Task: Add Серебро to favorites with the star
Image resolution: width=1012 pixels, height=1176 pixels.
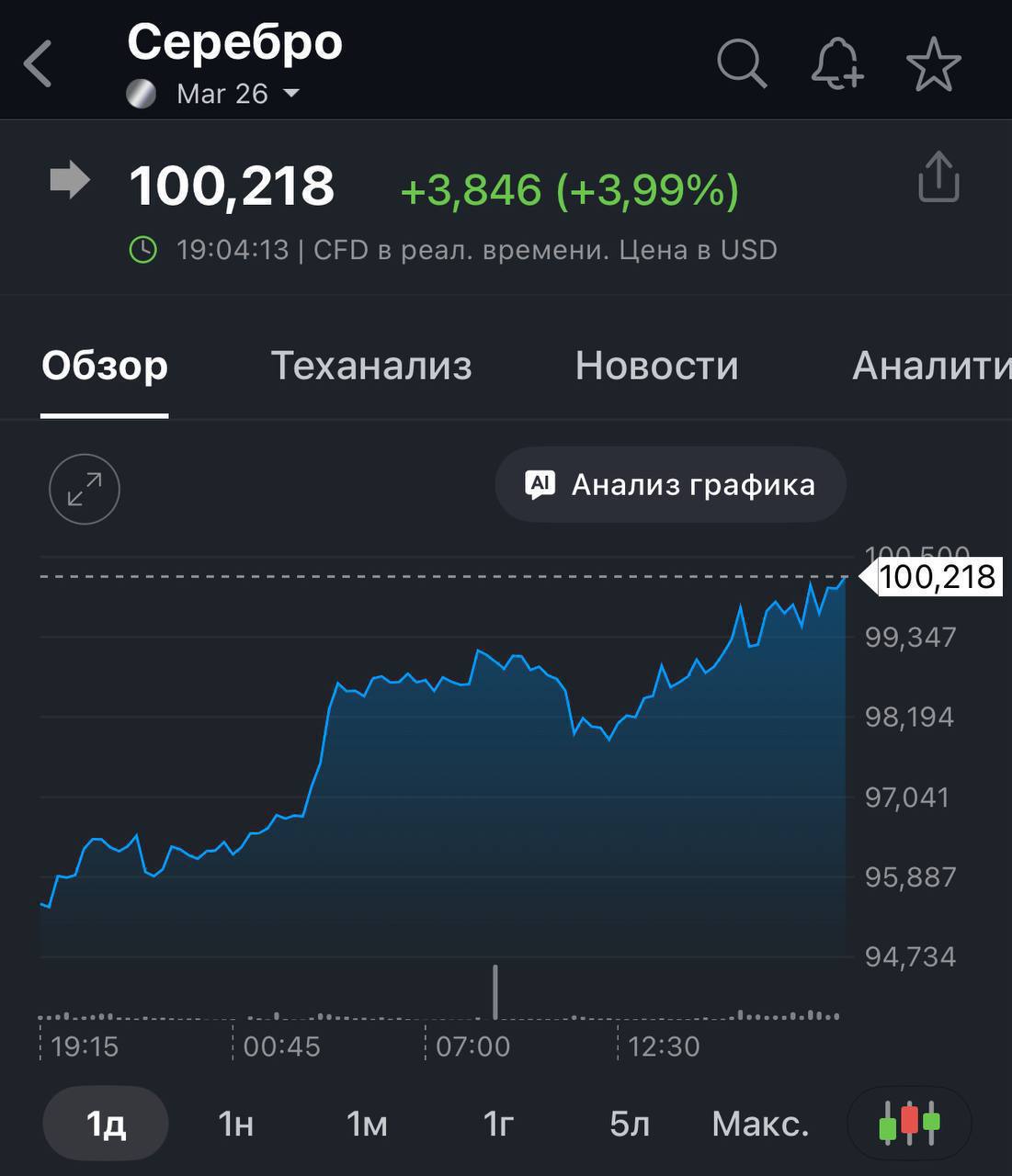Action: 935,62
